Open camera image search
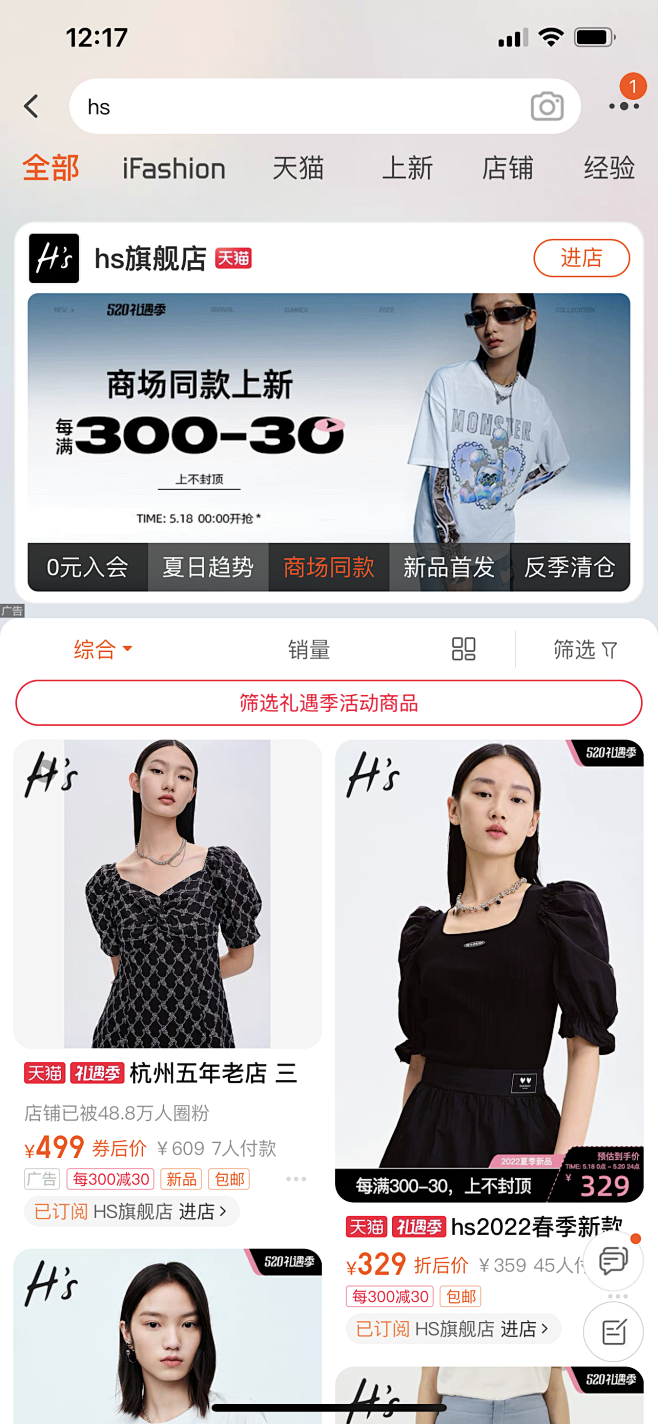658x1424 pixels. (547, 107)
